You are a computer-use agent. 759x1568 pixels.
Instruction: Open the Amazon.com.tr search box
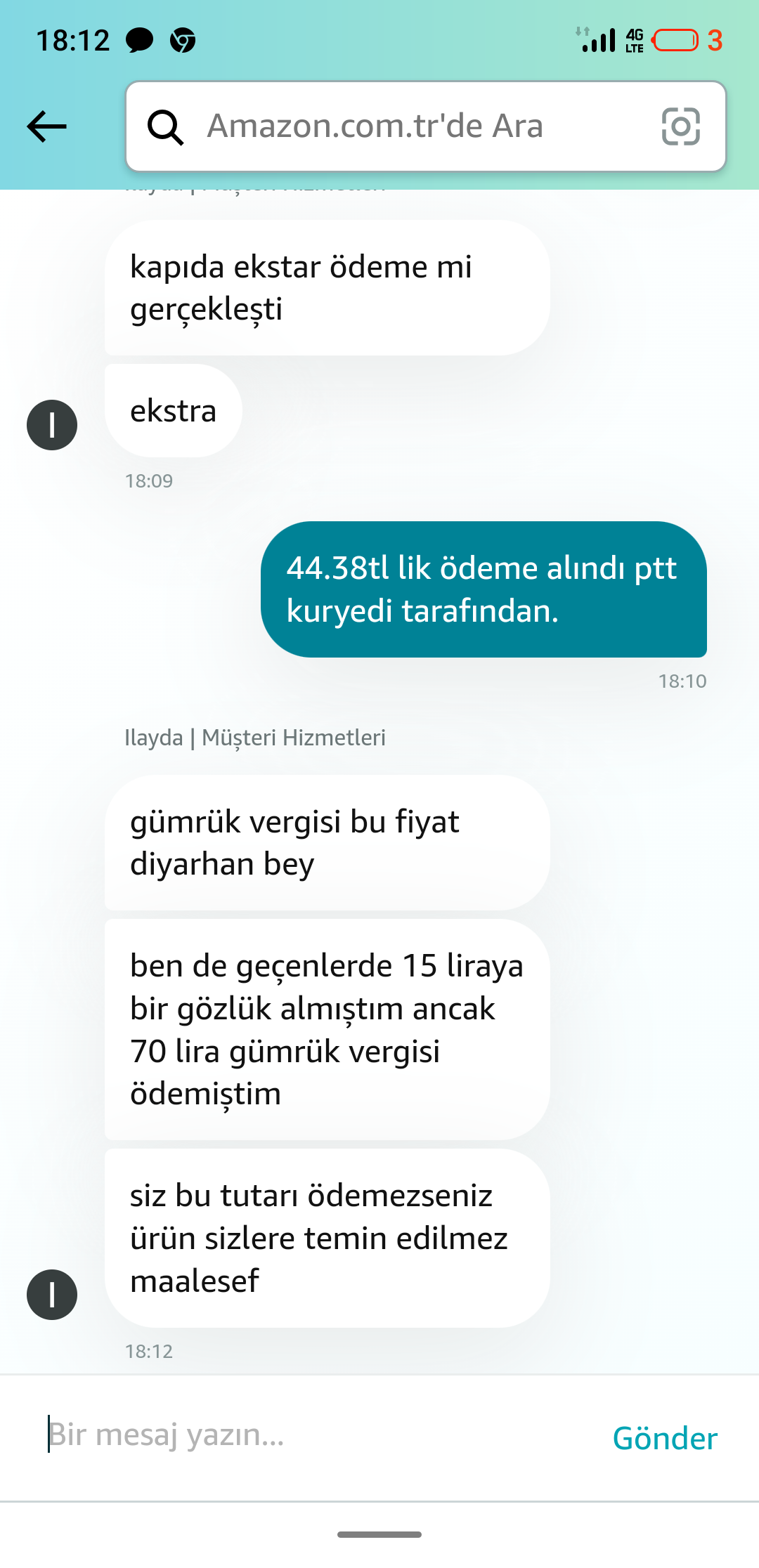pyautogui.click(x=394, y=126)
